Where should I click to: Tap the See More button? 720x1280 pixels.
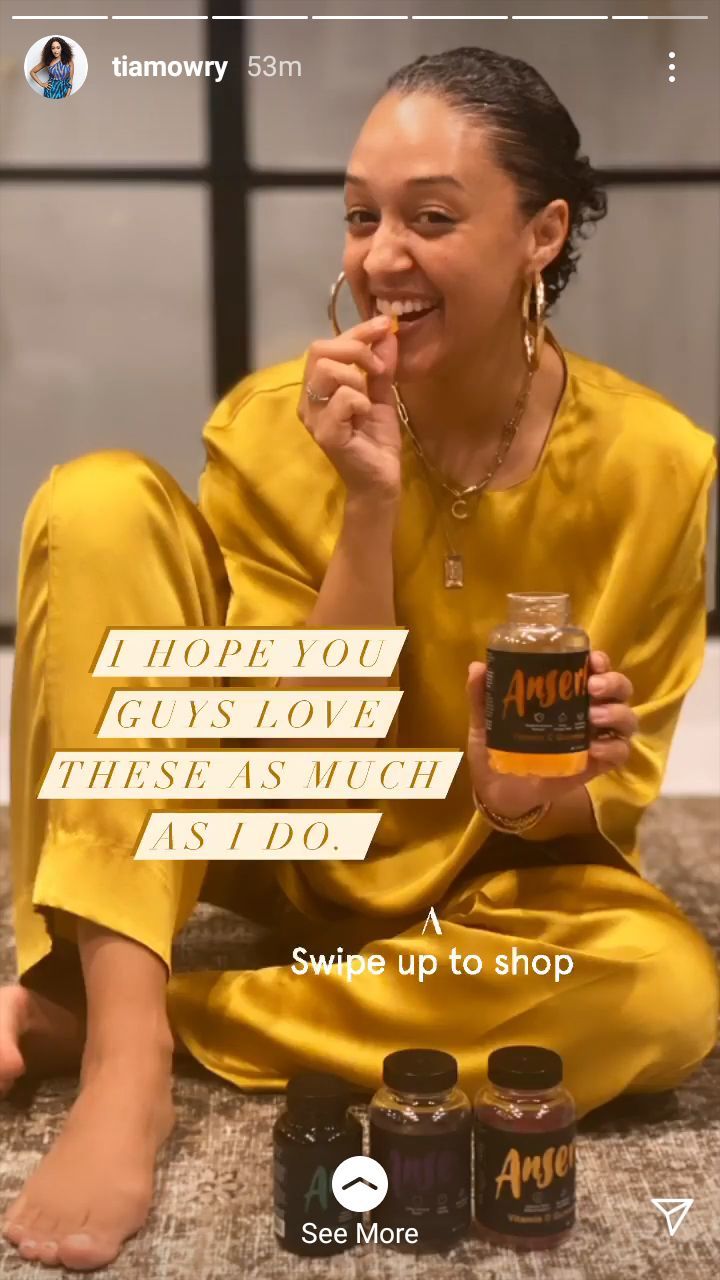(360, 1202)
